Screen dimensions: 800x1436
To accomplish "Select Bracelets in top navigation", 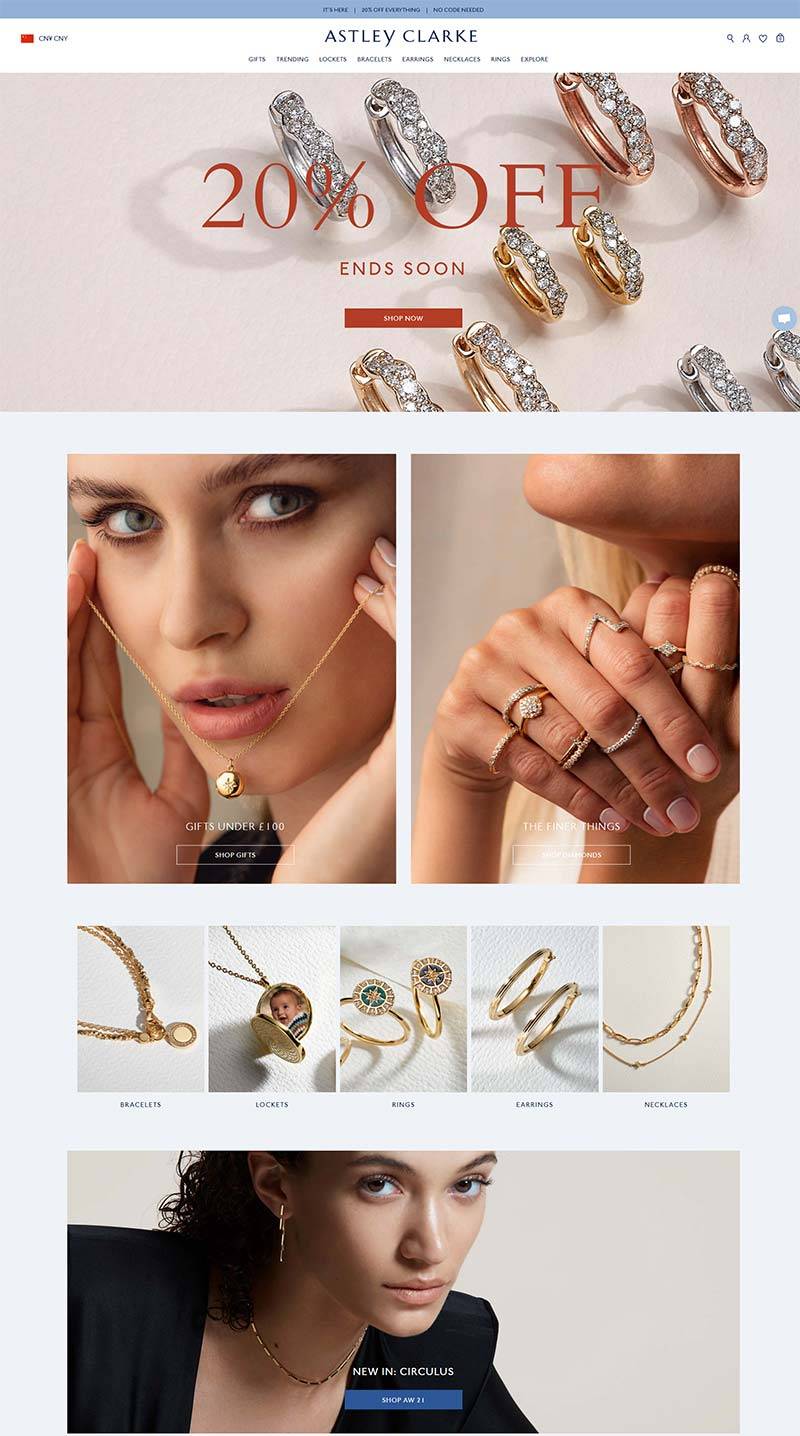I will (x=374, y=59).
